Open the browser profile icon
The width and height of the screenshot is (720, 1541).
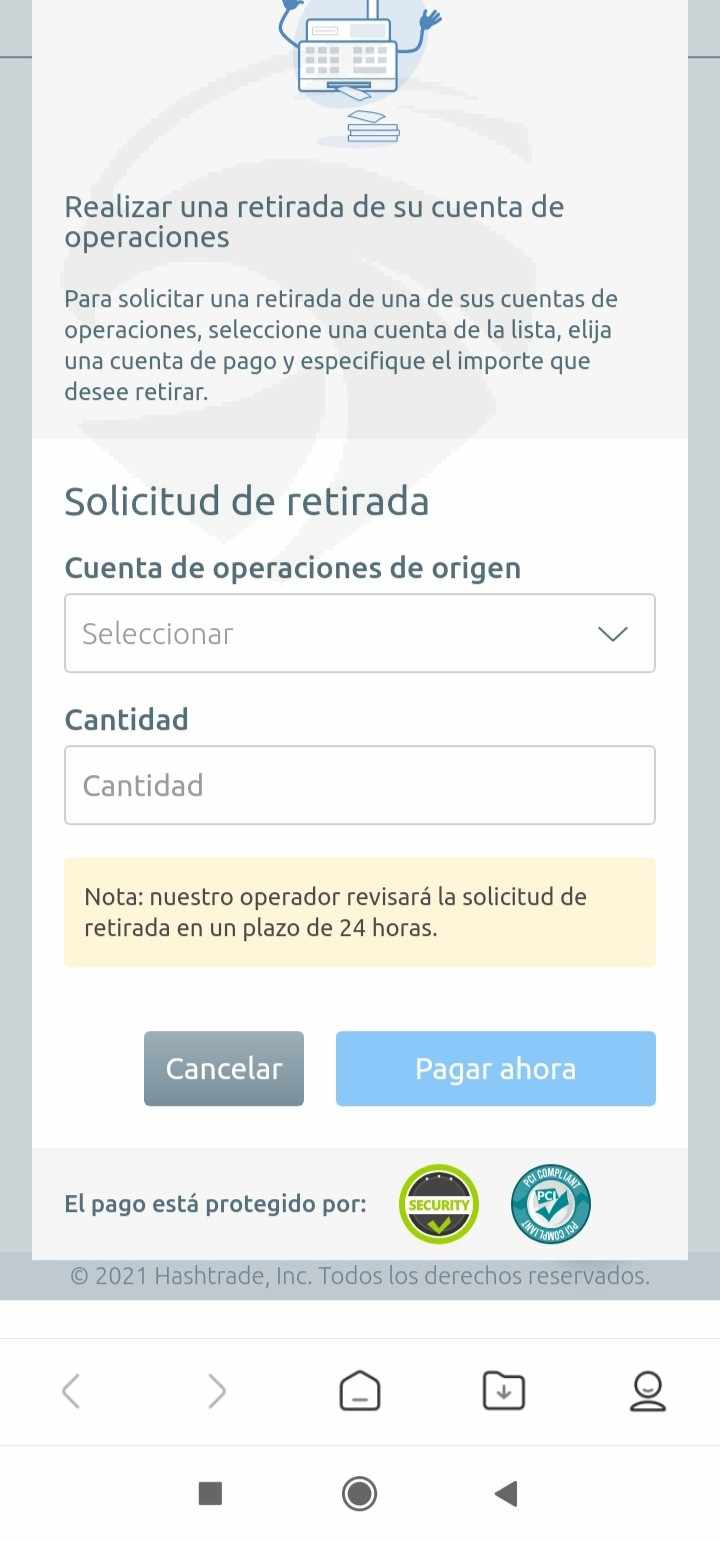(x=648, y=1391)
